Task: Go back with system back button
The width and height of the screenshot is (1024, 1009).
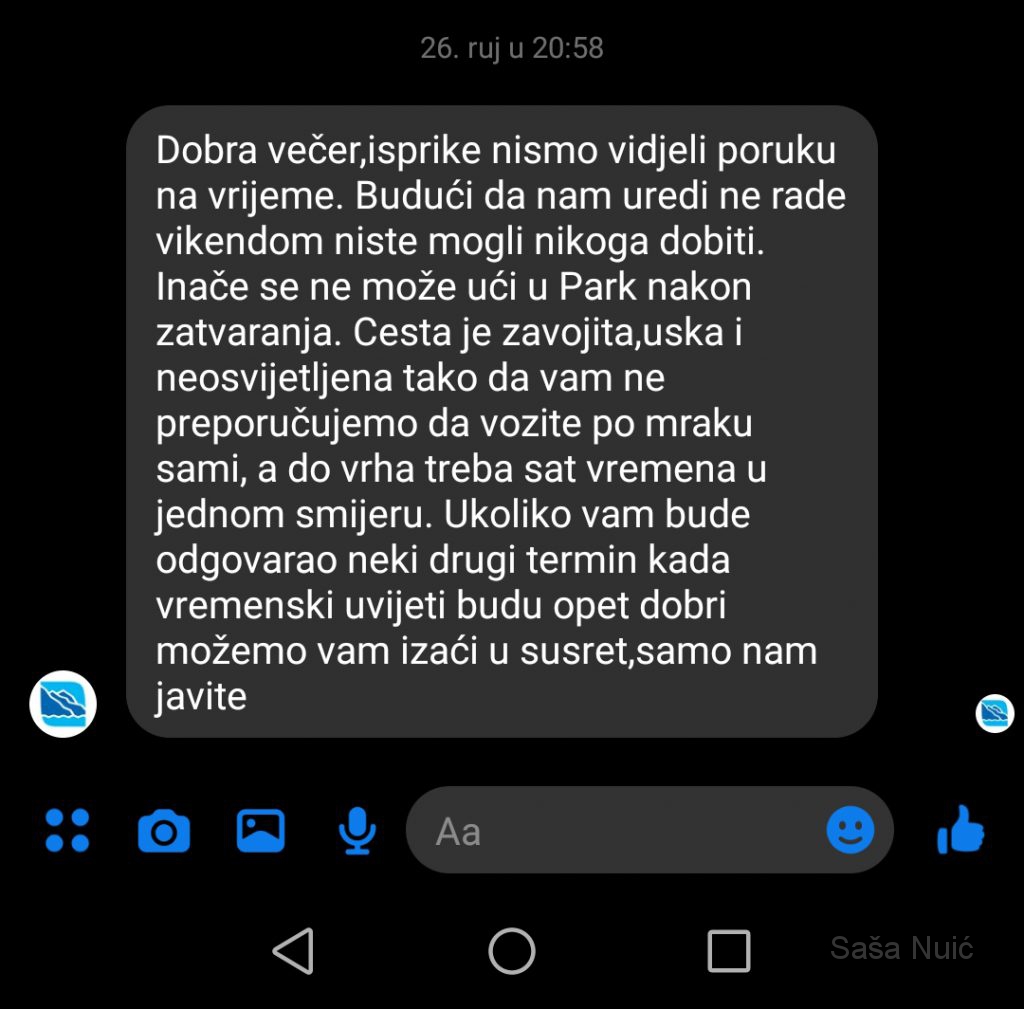Action: 294,950
